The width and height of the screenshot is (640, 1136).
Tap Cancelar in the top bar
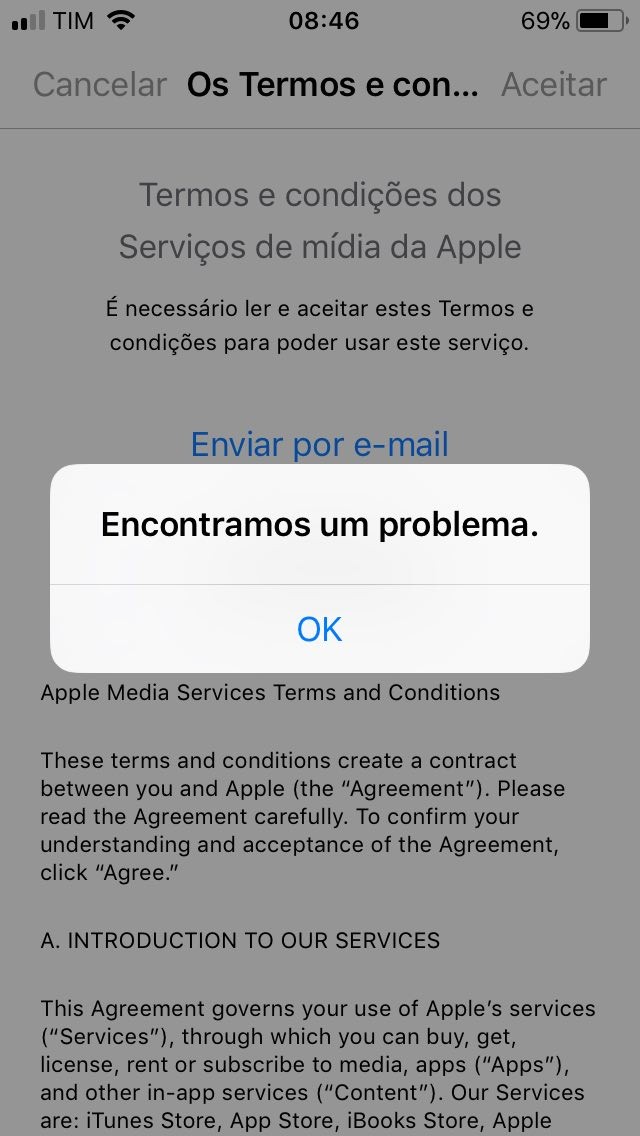99,85
